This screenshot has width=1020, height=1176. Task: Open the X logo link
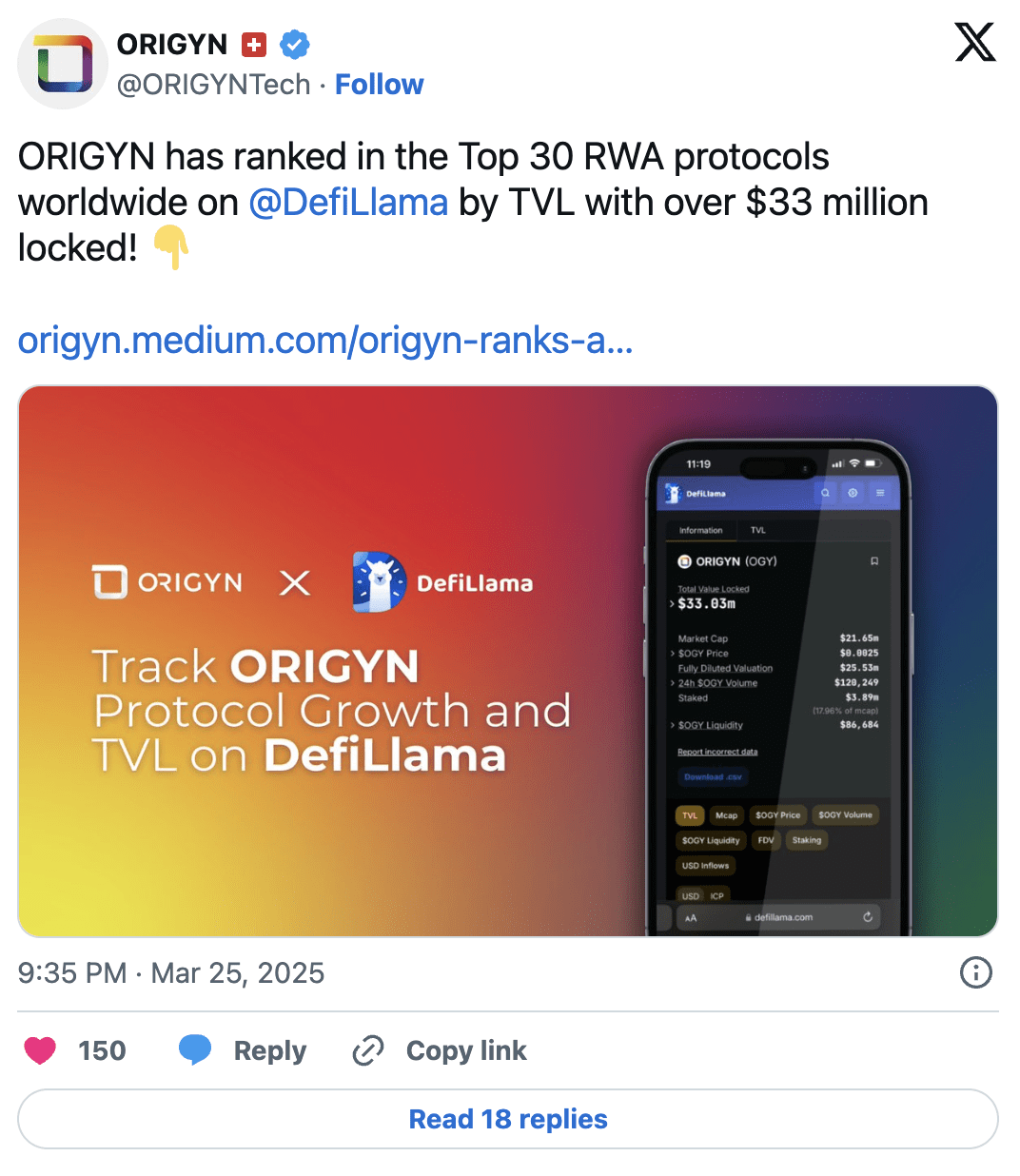[974, 43]
